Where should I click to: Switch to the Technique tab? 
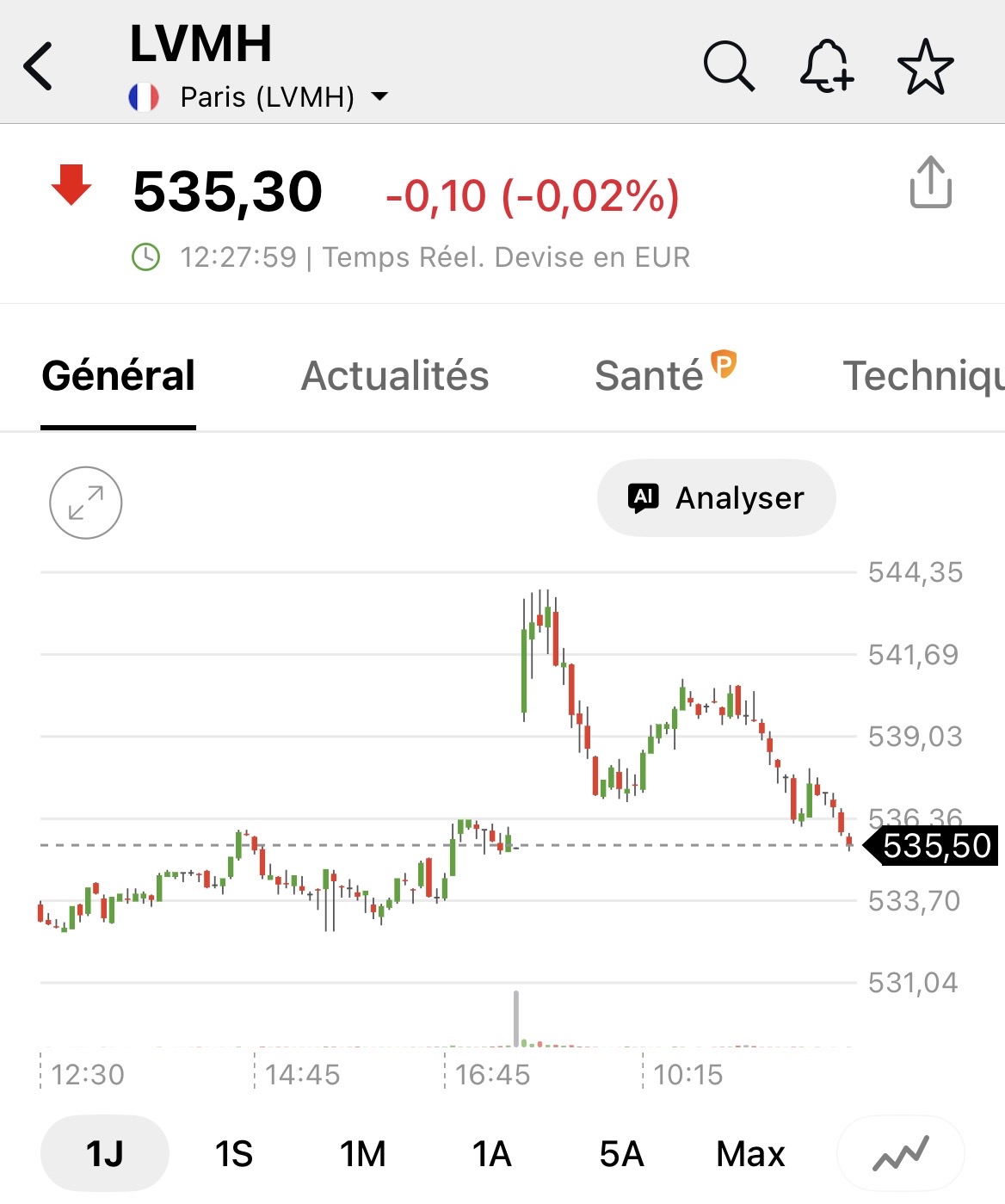(921, 376)
